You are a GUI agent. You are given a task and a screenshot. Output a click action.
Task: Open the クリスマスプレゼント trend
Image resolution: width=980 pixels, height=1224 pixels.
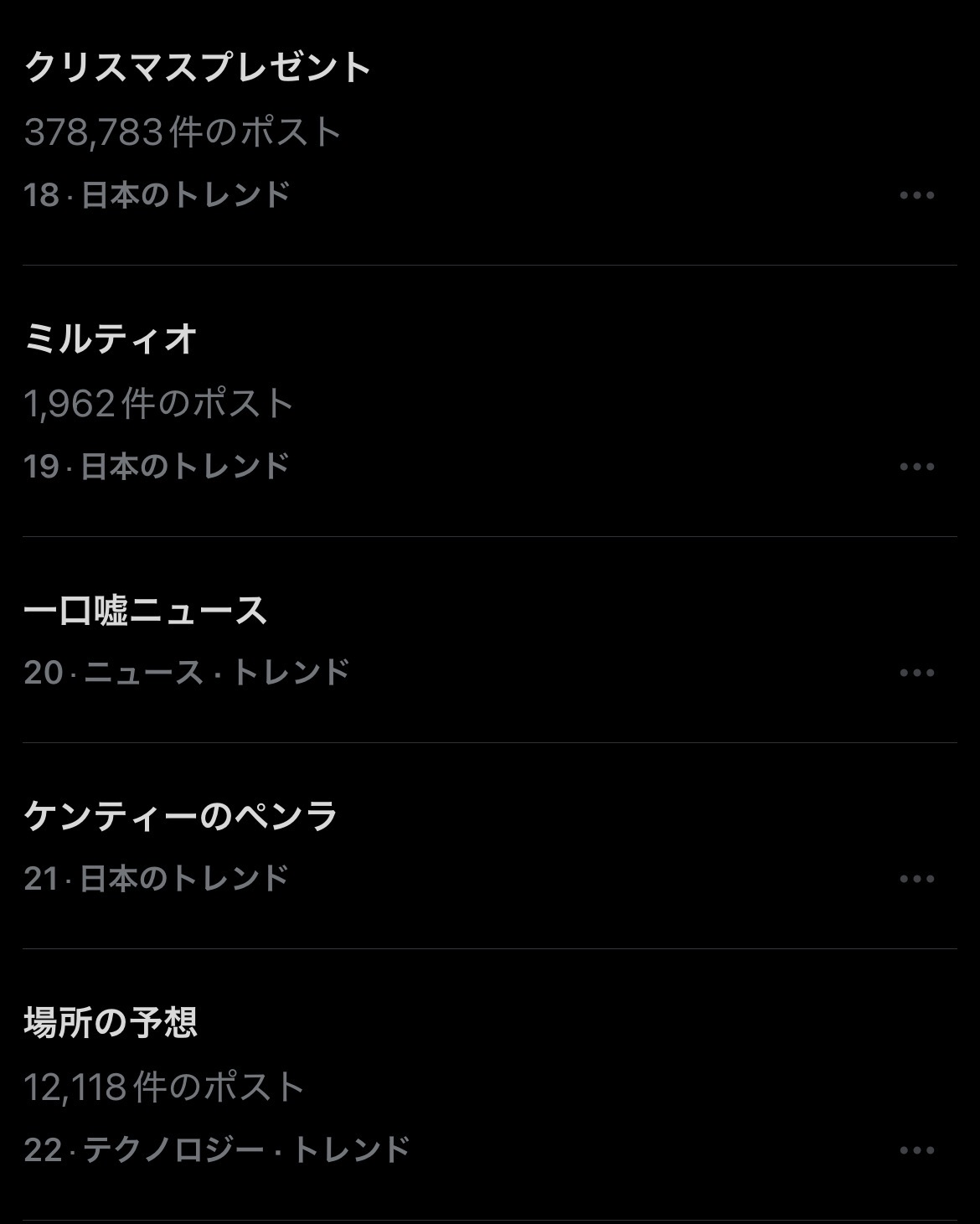[x=199, y=68]
